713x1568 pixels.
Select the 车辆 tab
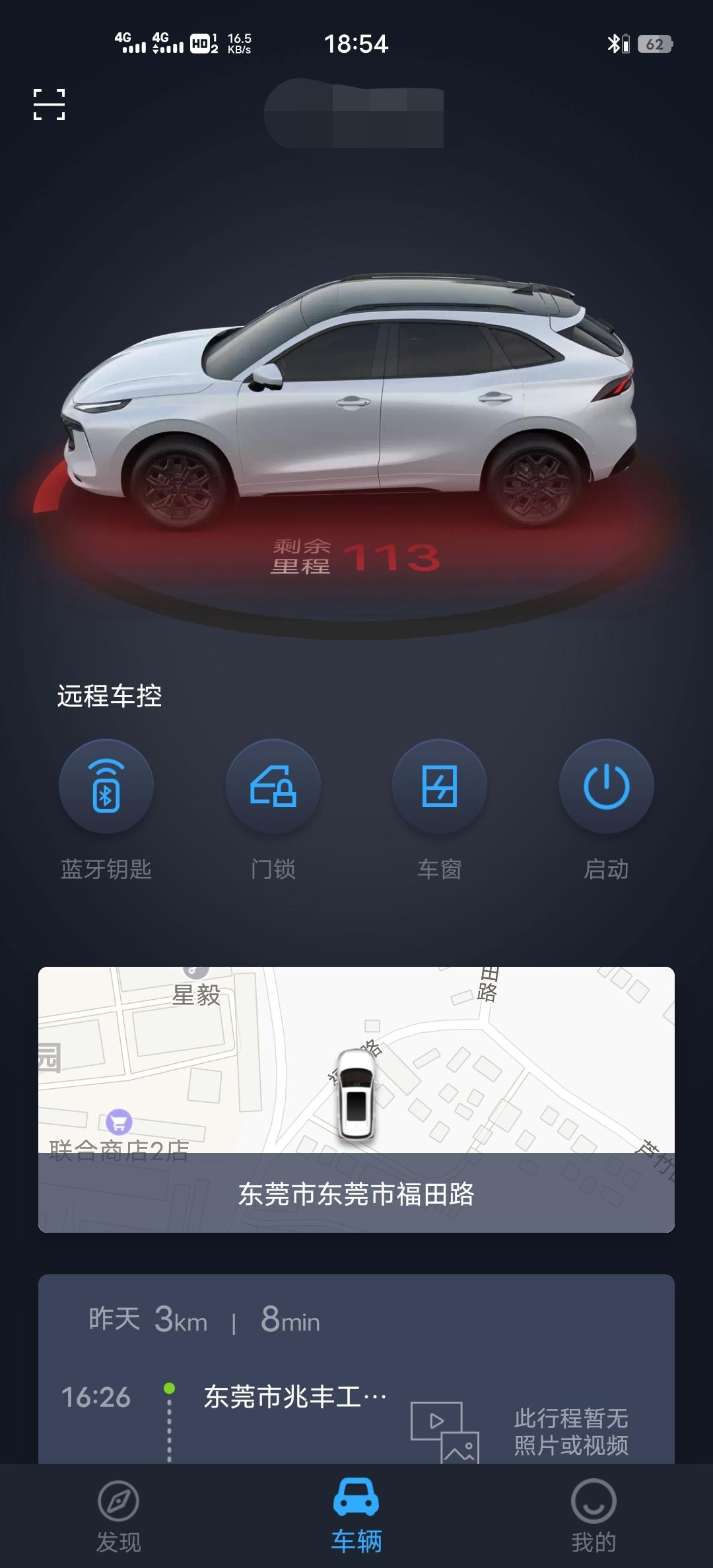356,1517
